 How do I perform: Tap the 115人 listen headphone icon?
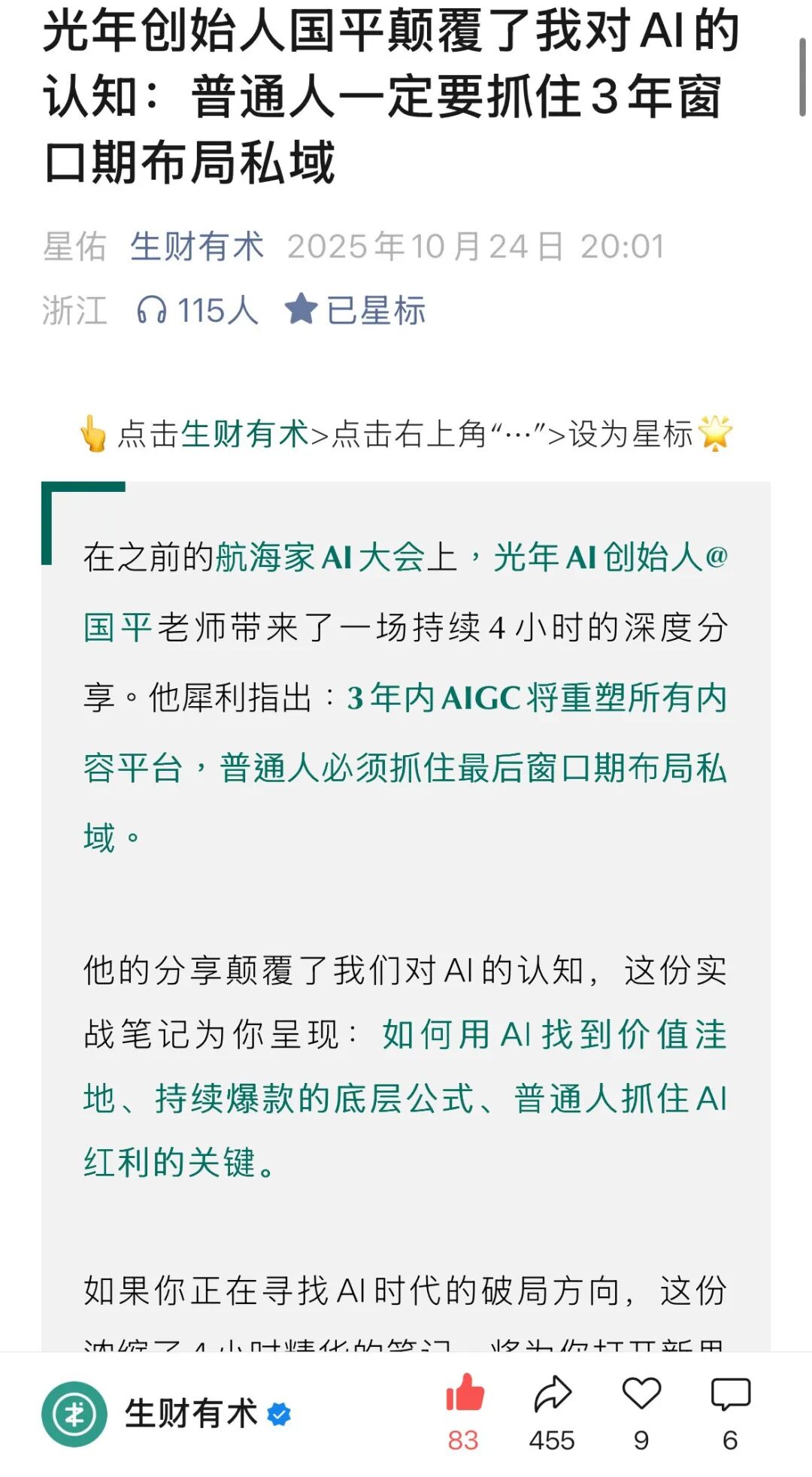[x=151, y=310]
